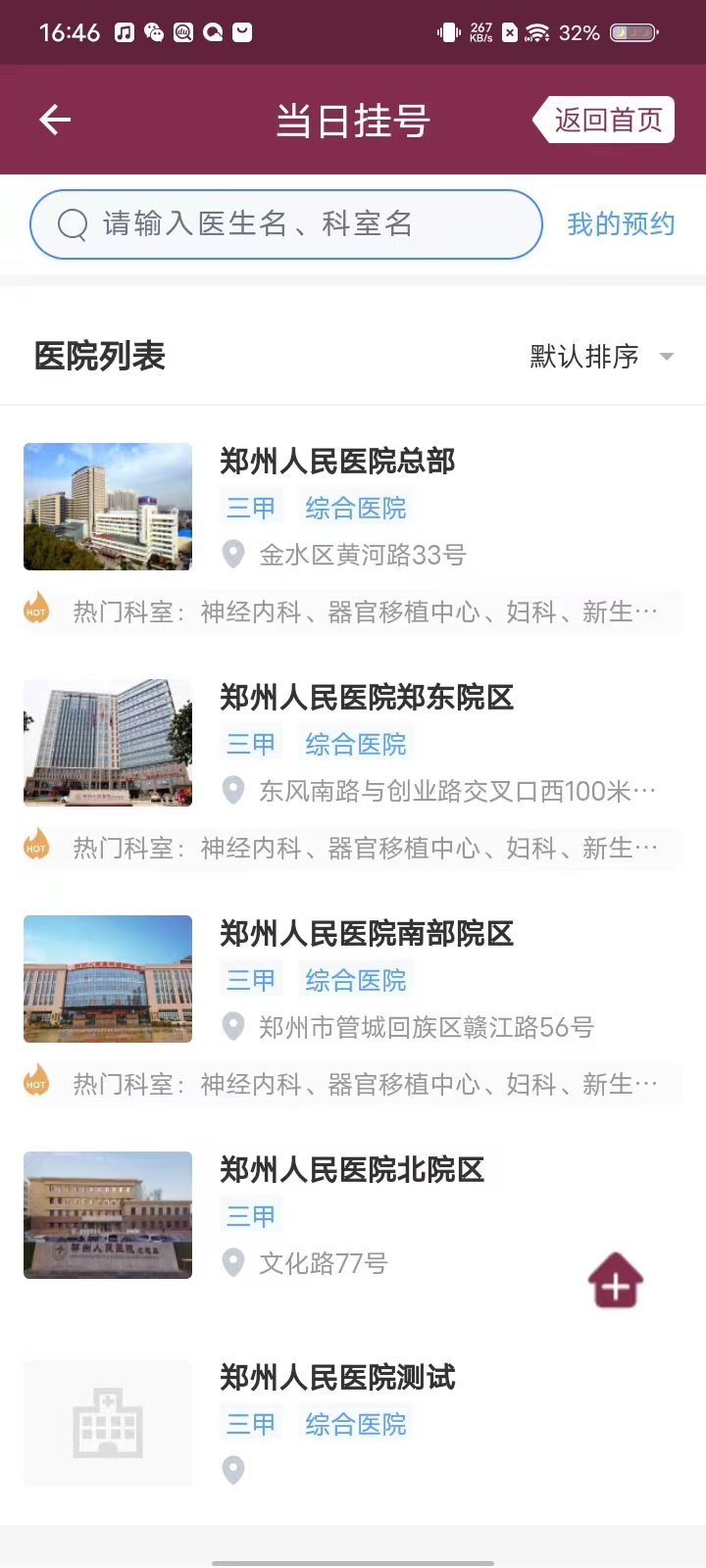Screen dimensions: 706x1568
Task: Click the empty location pin of 郑州人民医院测试
Action: click(x=232, y=1469)
